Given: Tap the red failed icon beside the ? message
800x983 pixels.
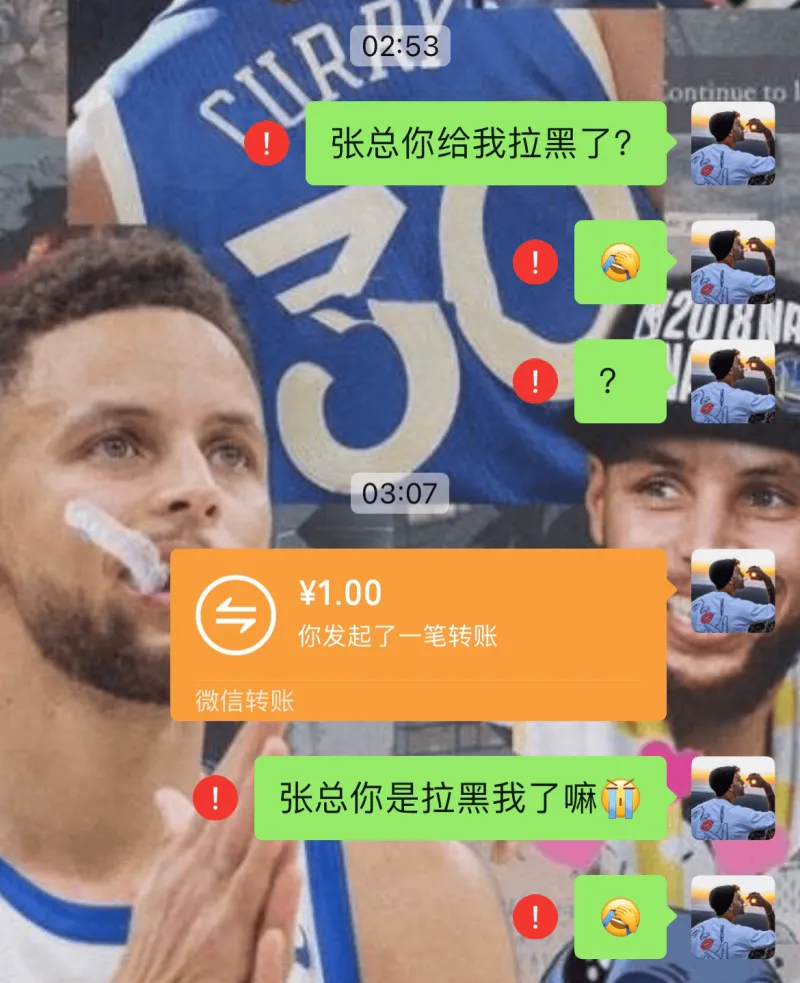Looking at the screenshot, I should (535, 381).
